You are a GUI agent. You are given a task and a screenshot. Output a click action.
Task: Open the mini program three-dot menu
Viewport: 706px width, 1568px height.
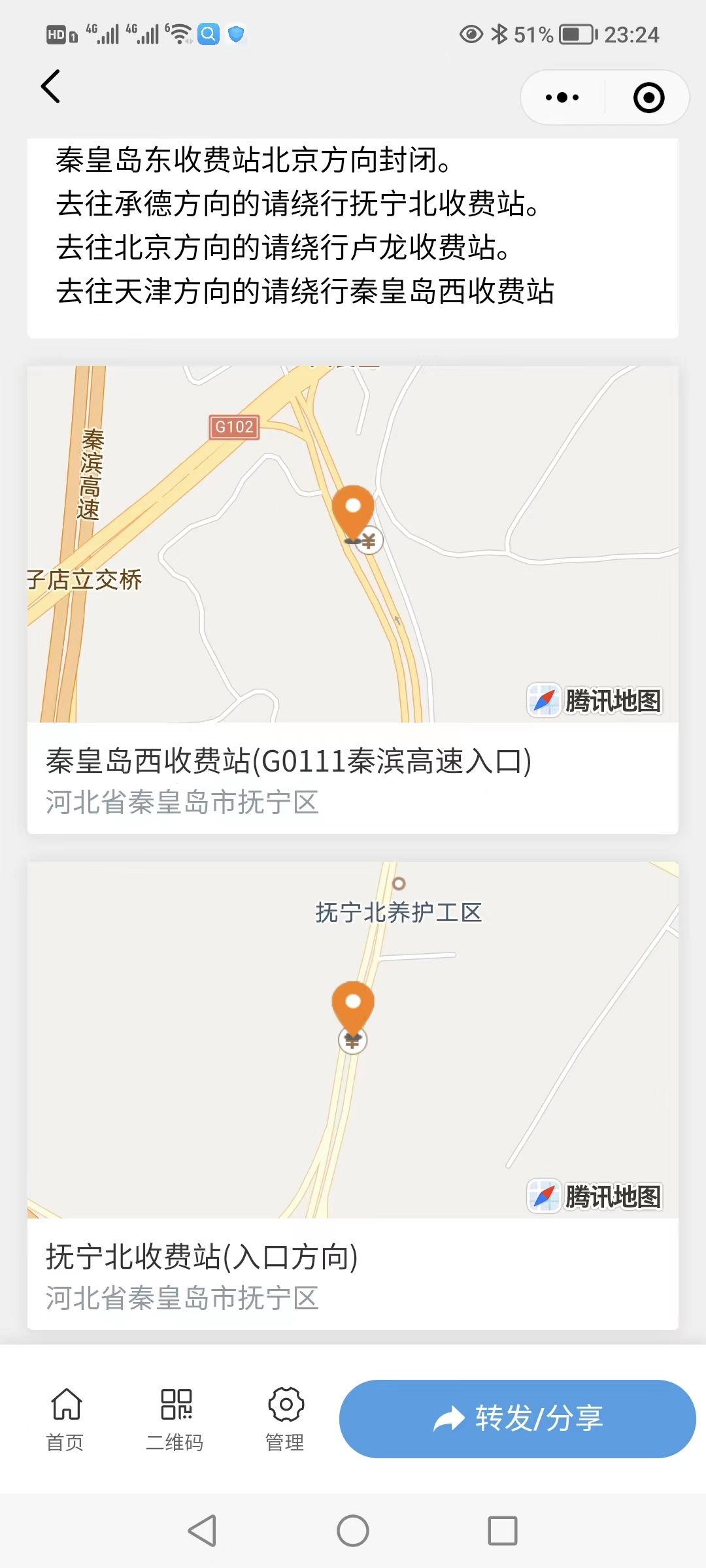click(562, 98)
